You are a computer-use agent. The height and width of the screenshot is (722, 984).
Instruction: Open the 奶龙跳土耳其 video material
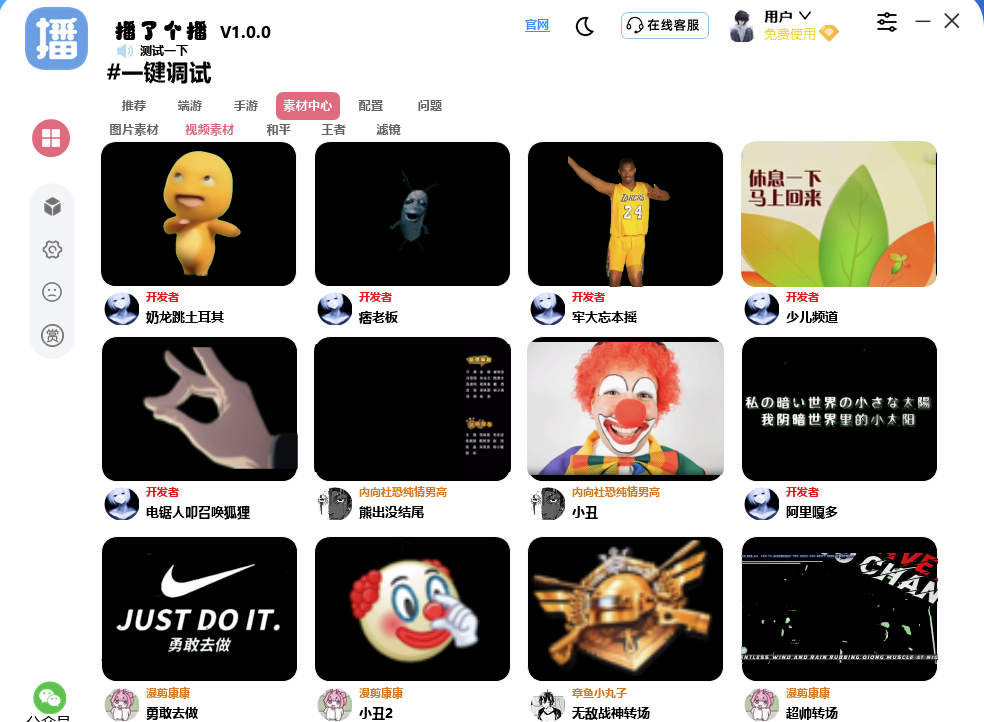(x=198, y=214)
